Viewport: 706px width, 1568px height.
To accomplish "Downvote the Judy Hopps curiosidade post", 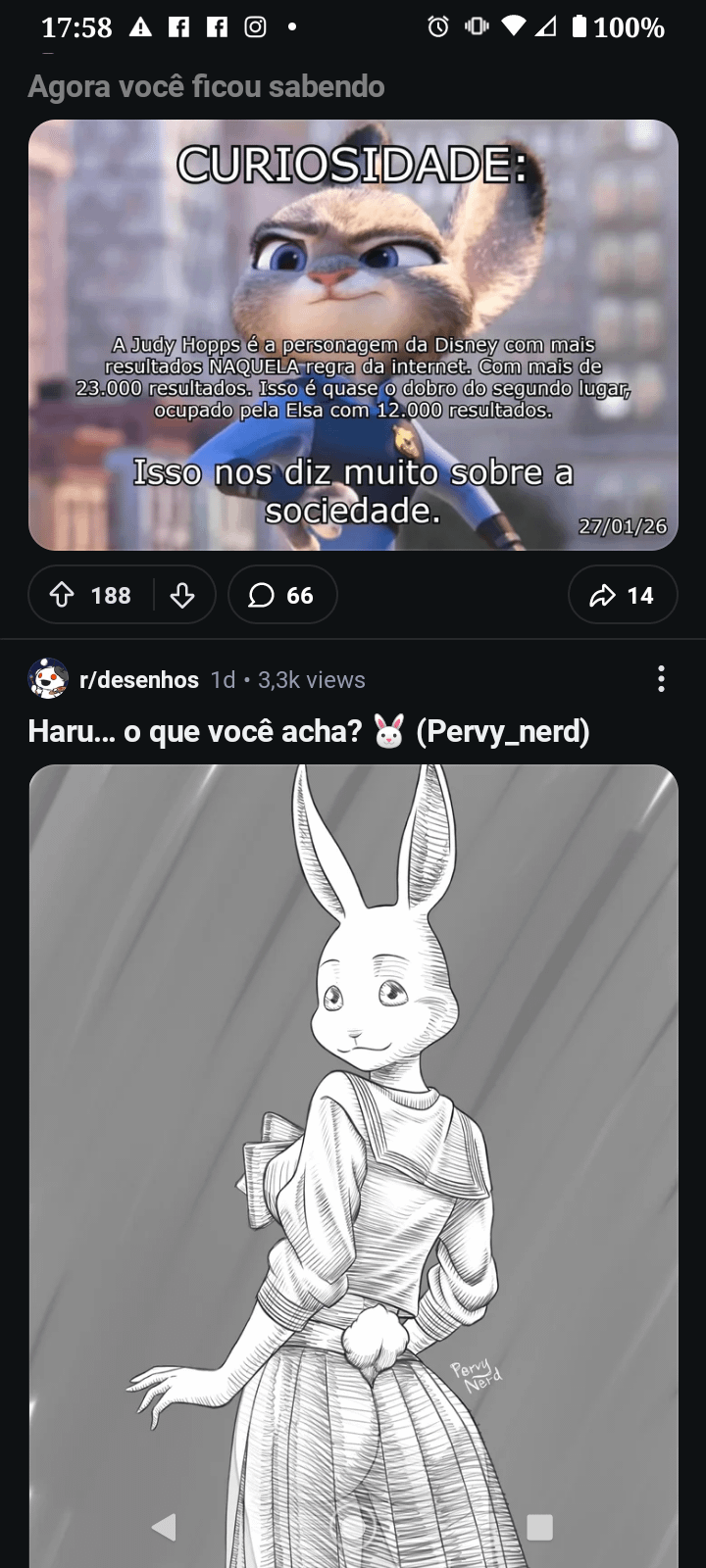I will 182,595.
